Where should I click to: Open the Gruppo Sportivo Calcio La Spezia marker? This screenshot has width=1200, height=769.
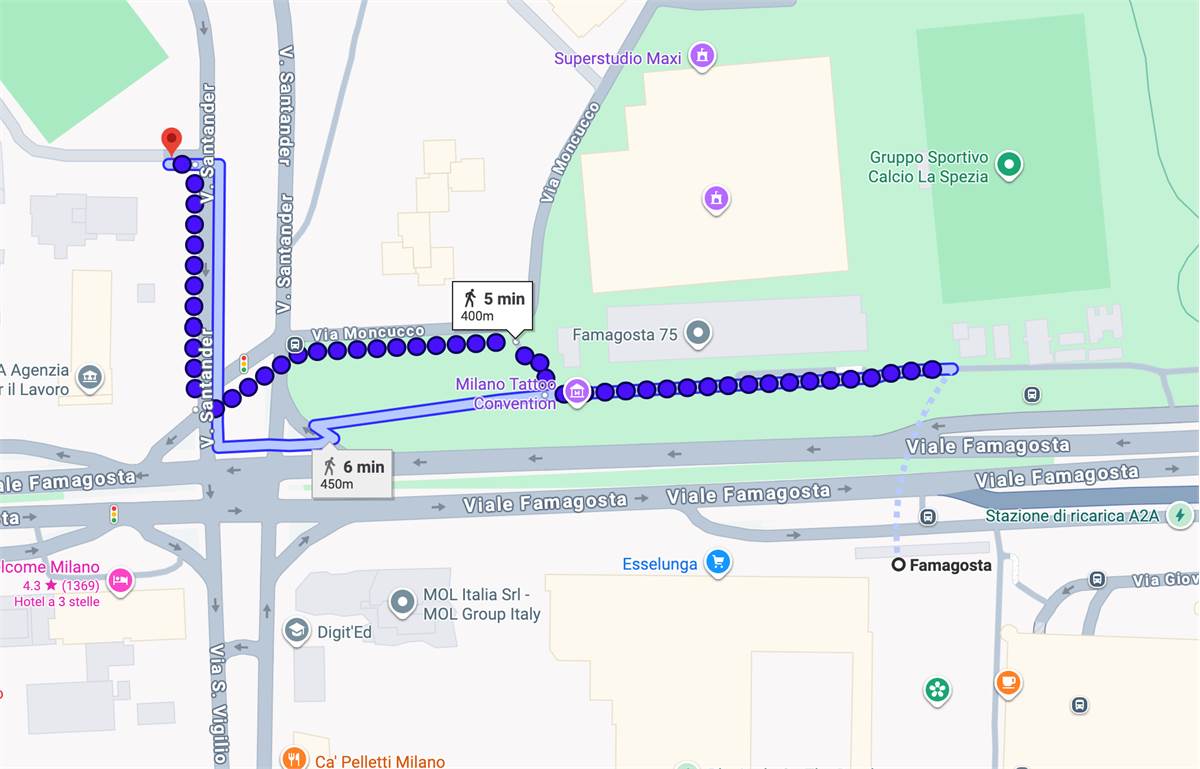click(1009, 165)
